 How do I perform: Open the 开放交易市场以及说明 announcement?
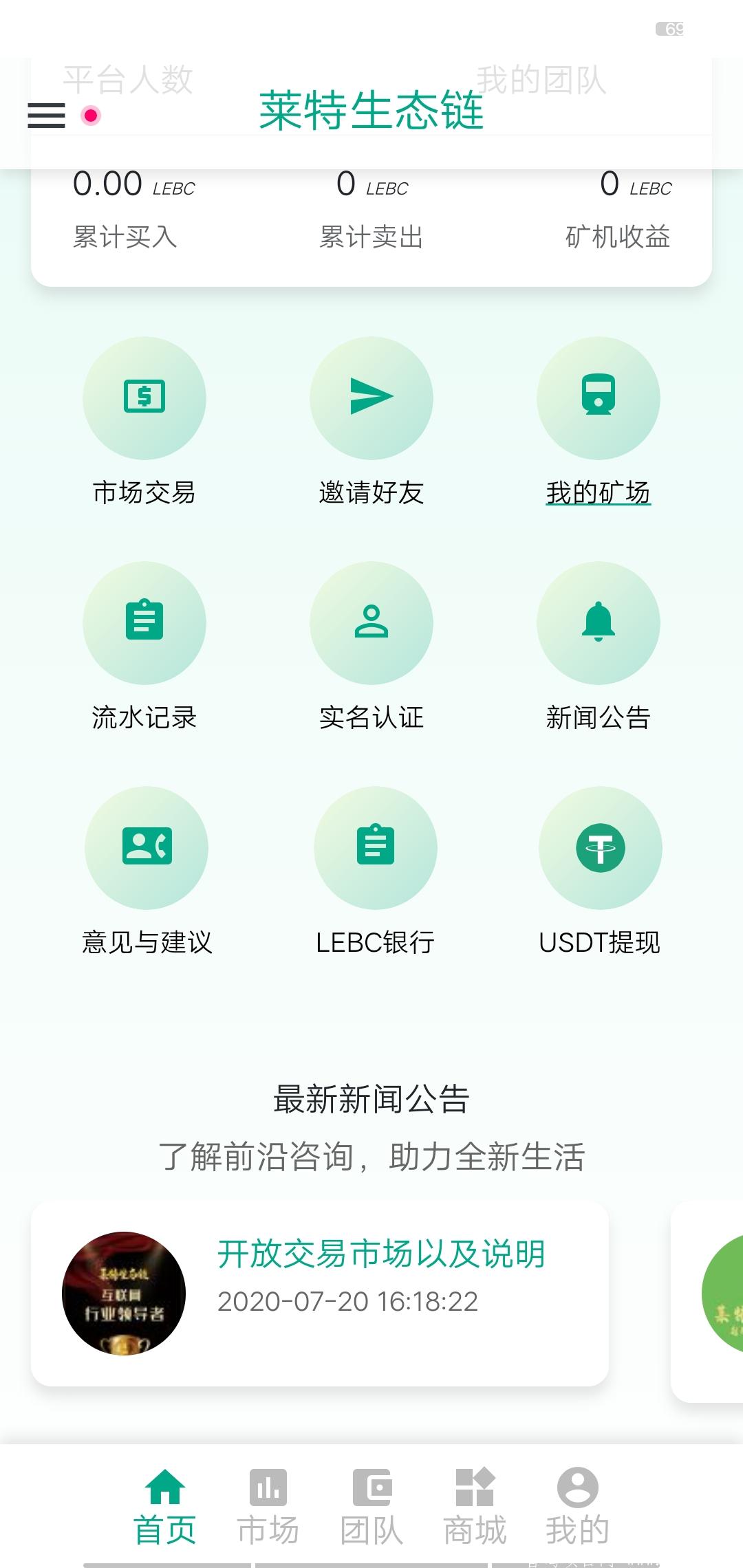click(382, 1252)
